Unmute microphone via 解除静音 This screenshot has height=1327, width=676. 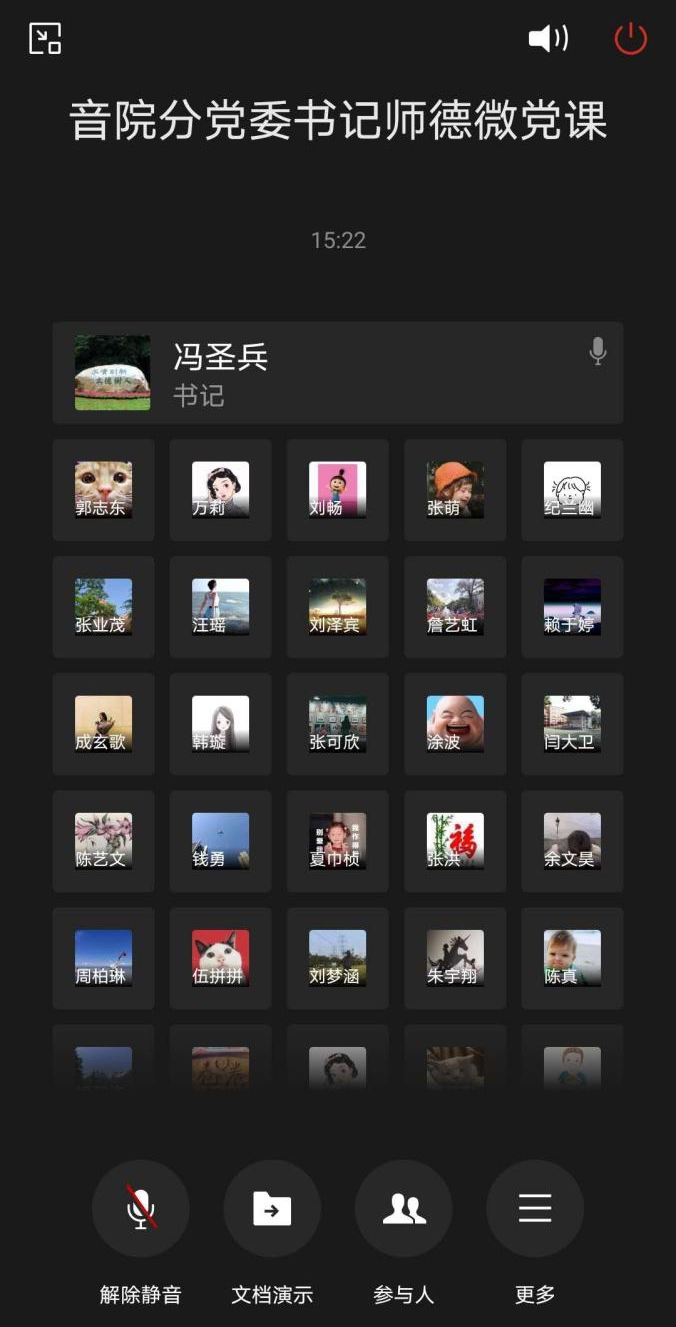point(141,1209)
